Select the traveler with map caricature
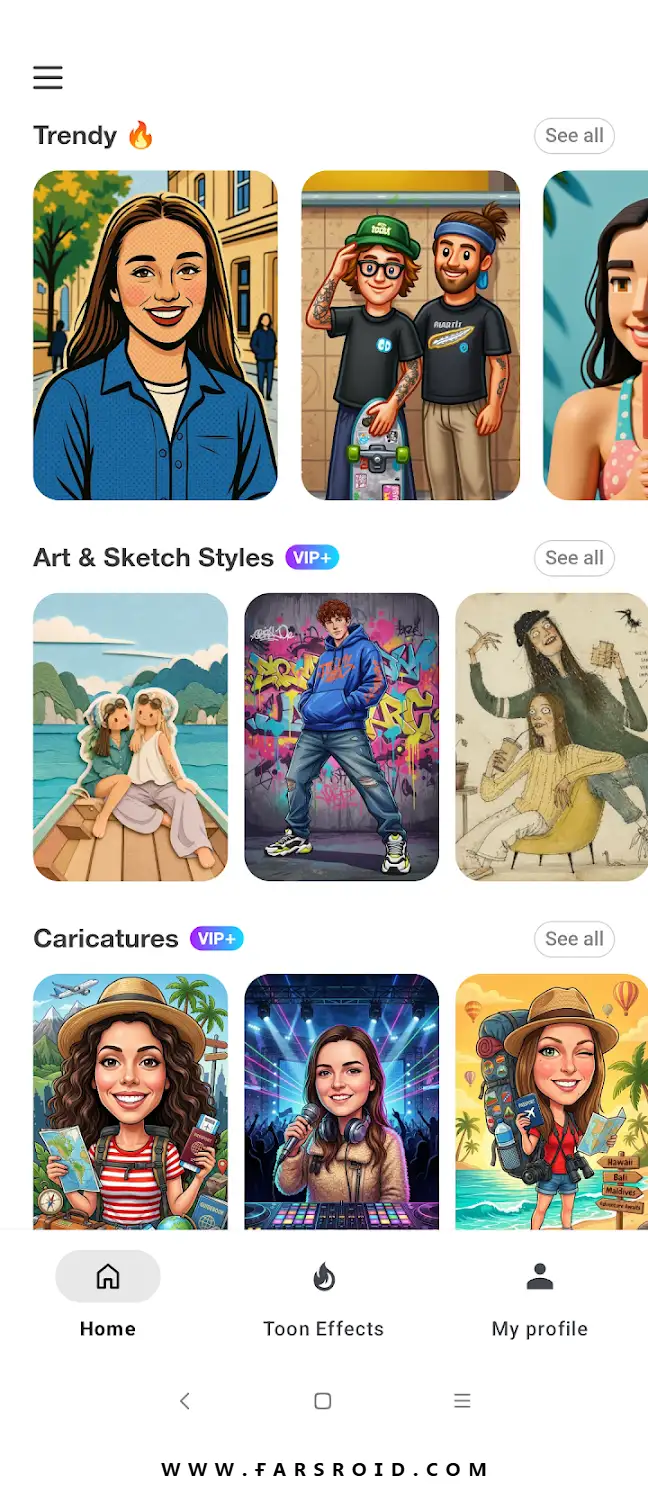 (131, 1102)
